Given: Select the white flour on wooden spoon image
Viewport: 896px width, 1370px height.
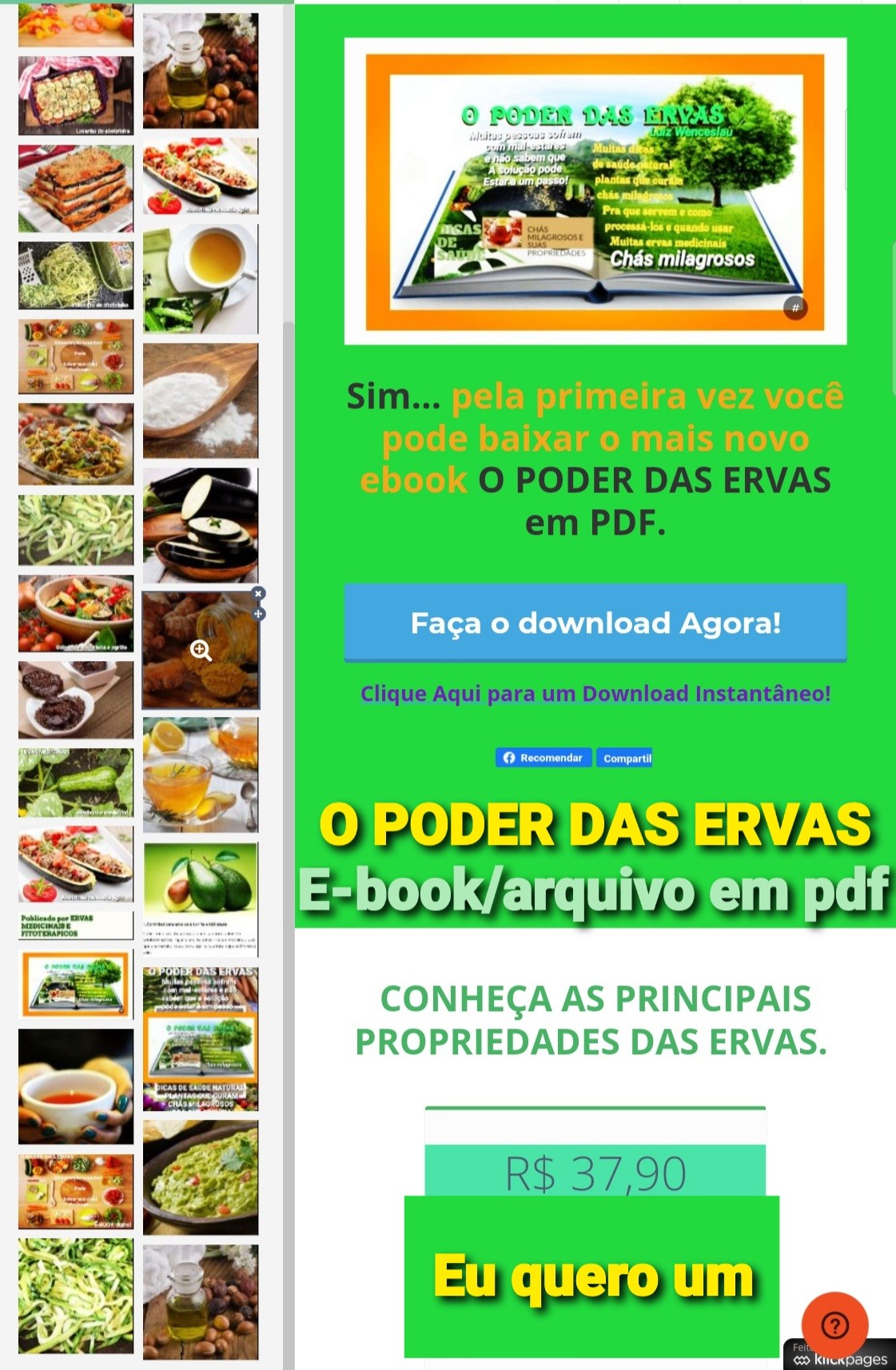Looking at the screenshot, I should [x=201, y=400].
